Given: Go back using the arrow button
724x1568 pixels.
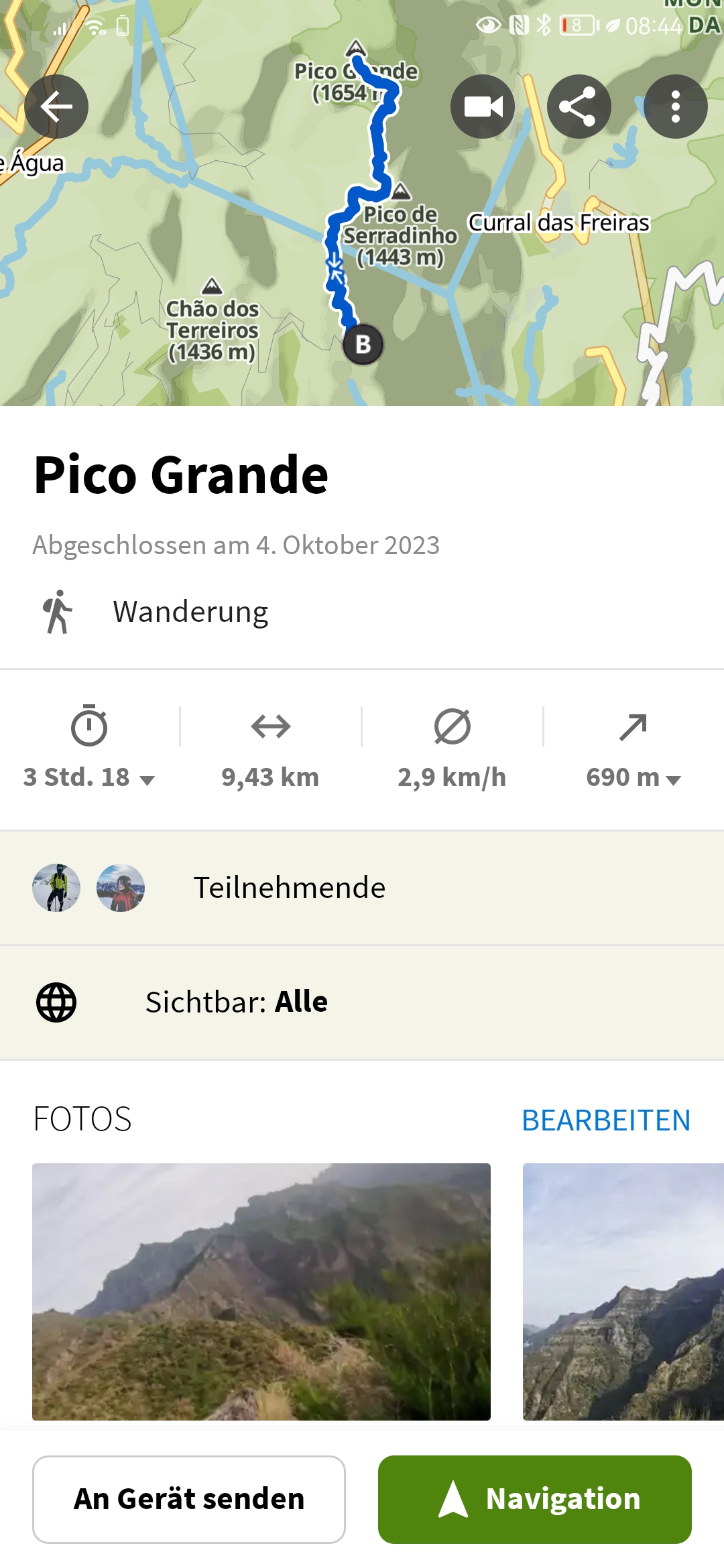Looking at the screenshot, I should pos(56,107).
